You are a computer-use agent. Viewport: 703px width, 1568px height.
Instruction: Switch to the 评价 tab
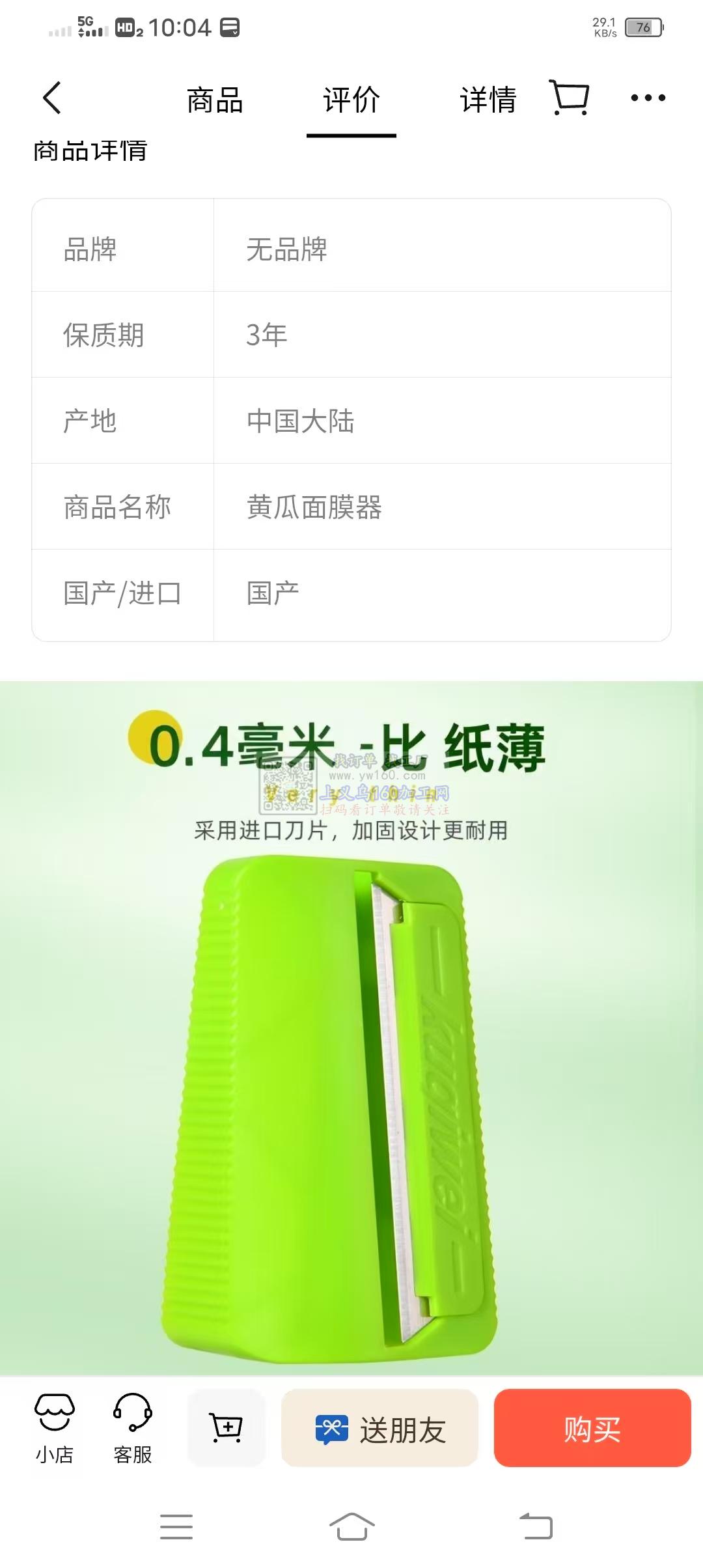(x=351, y=100)
